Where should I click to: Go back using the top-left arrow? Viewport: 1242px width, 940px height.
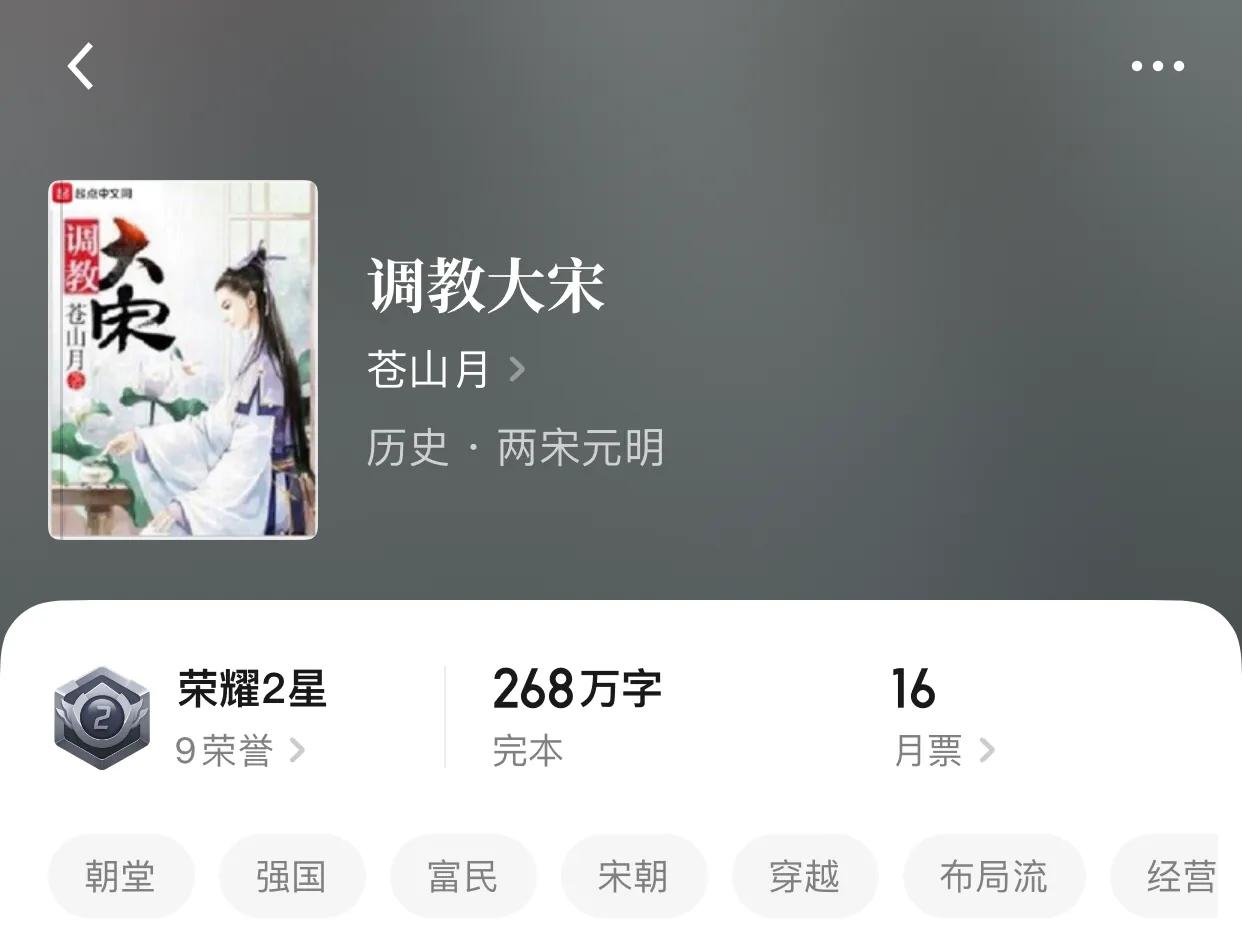81,67
